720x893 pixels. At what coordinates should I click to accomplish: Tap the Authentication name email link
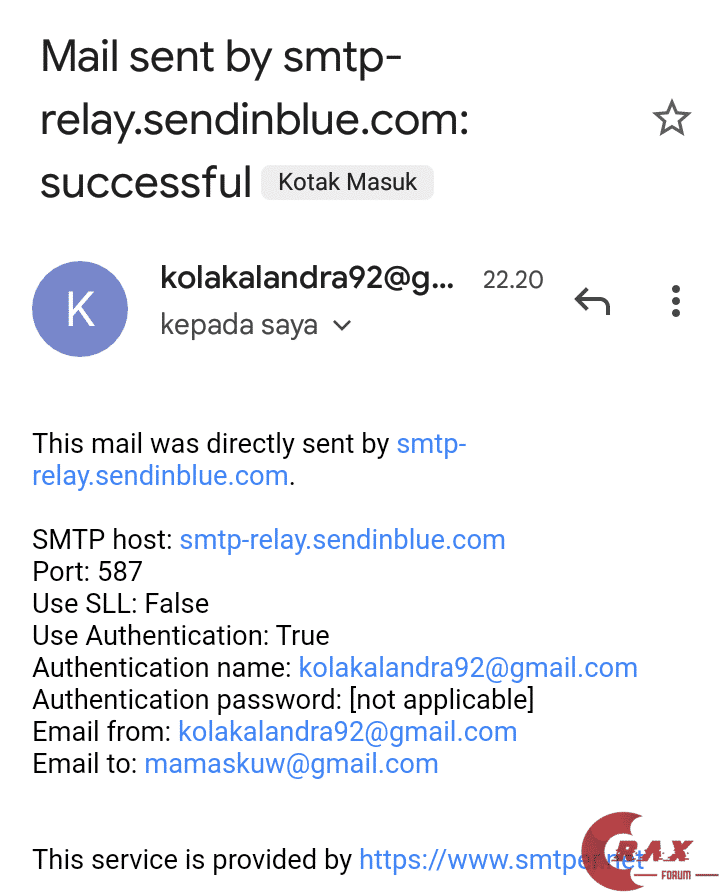coord(468,668)
